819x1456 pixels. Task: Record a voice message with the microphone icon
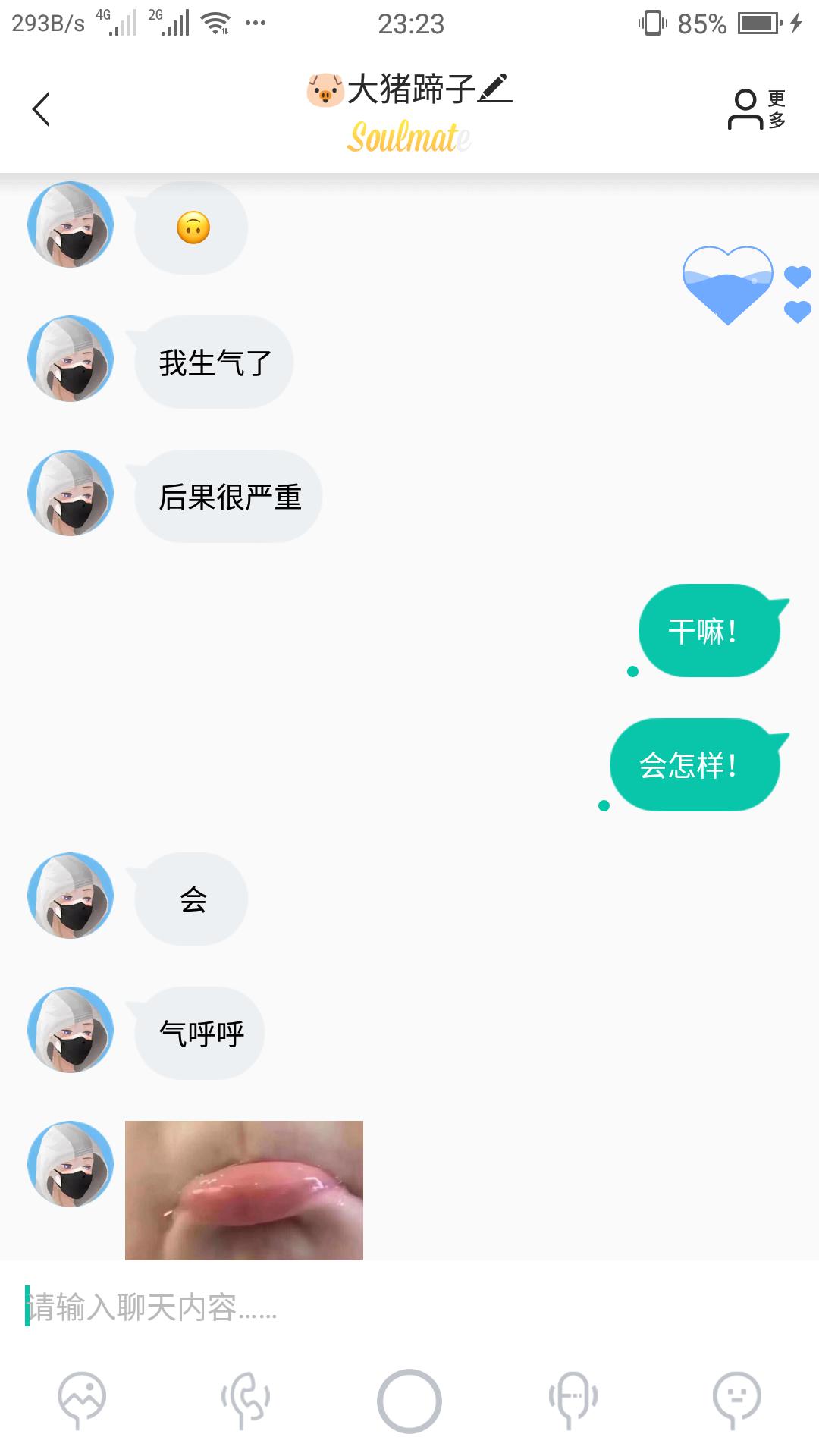pos(573,1399)
